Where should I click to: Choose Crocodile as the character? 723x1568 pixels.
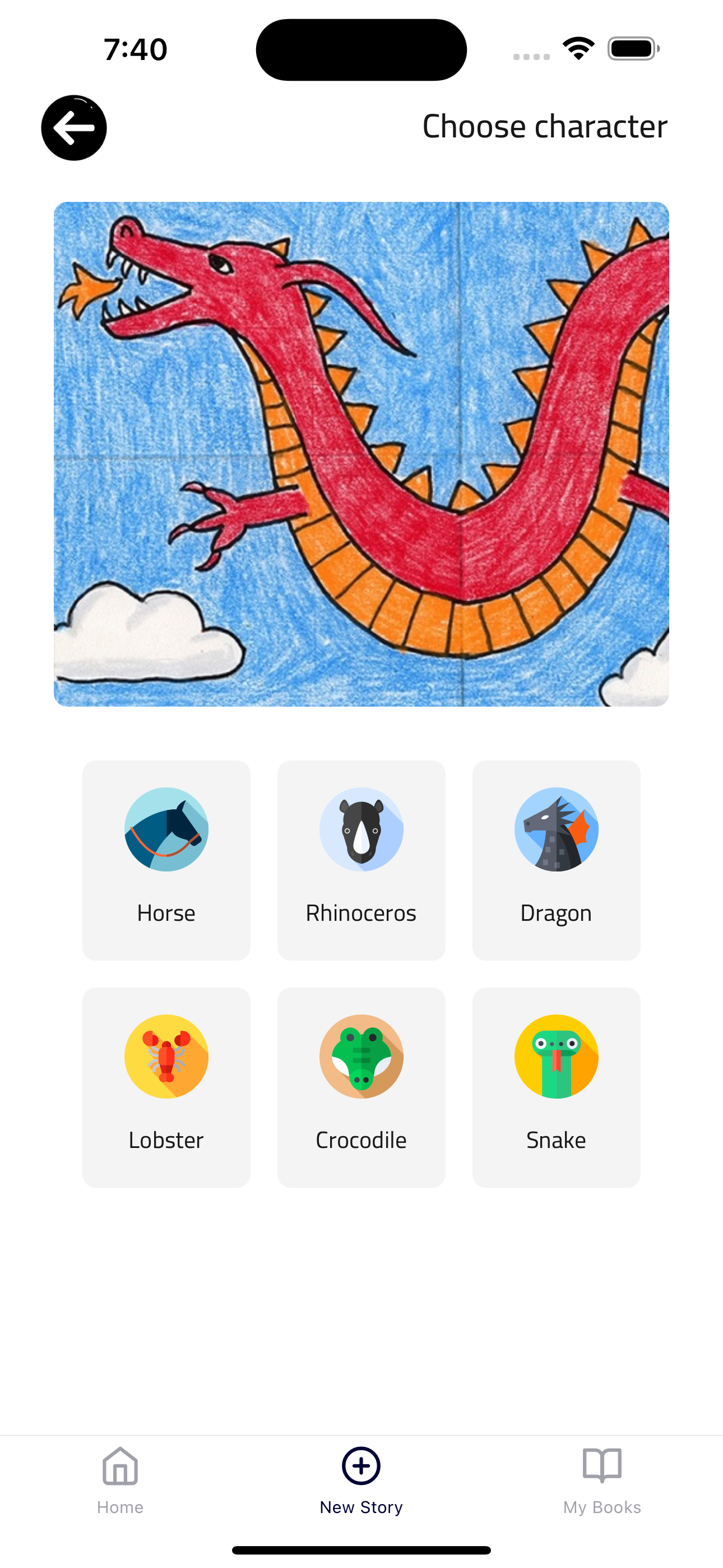coord(361,1086)
